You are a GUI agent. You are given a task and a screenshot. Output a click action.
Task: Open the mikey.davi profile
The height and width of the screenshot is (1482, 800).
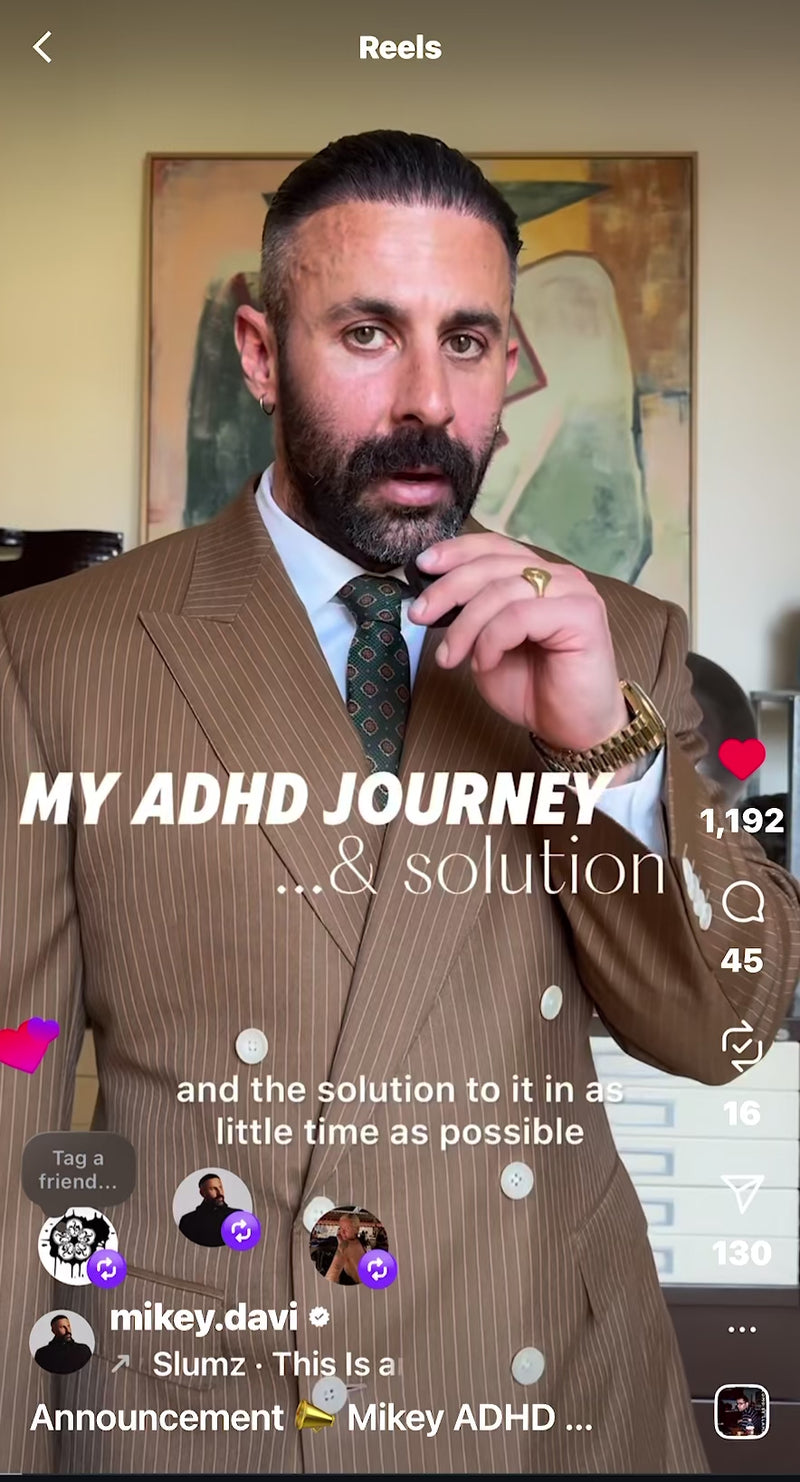203,1318
